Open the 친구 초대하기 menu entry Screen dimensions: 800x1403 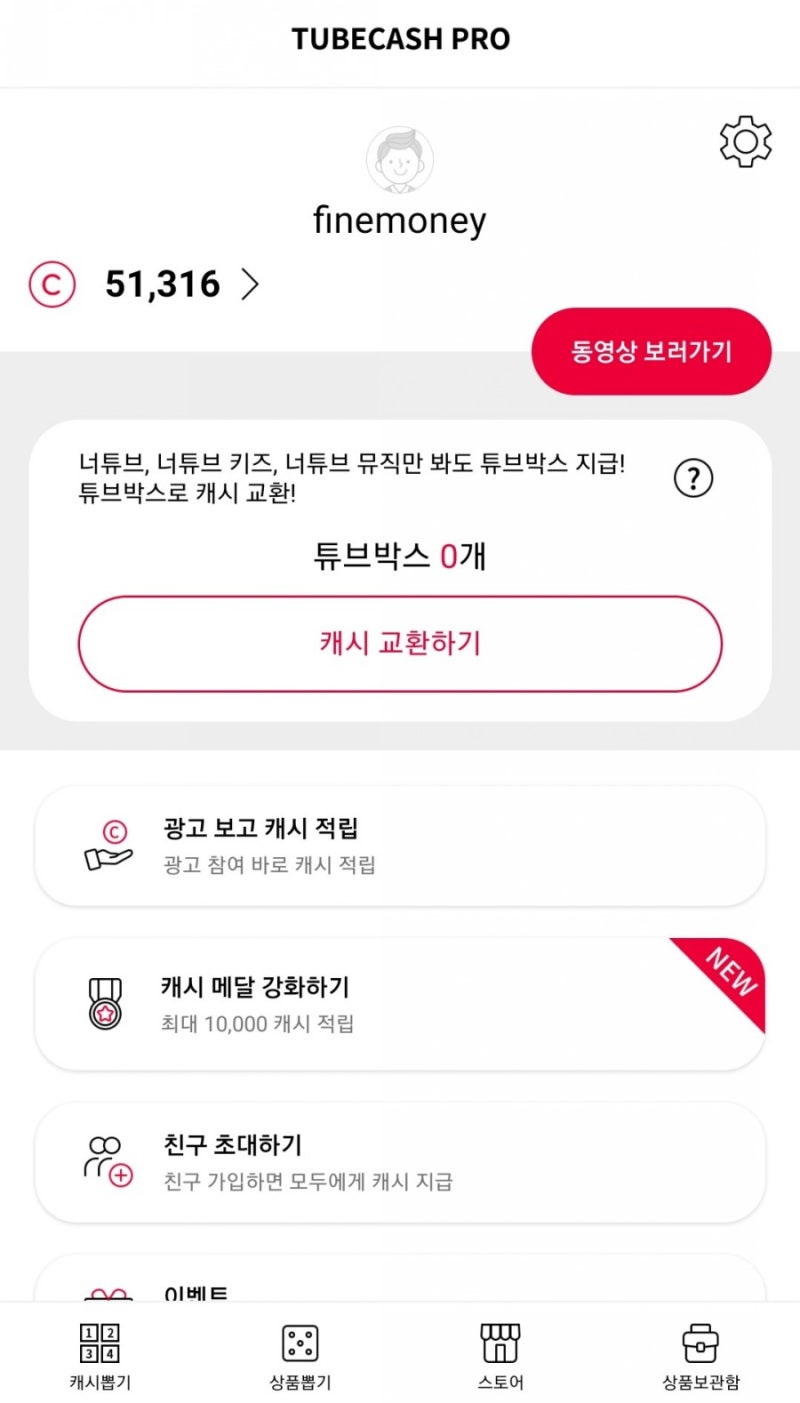(399, 1161)
